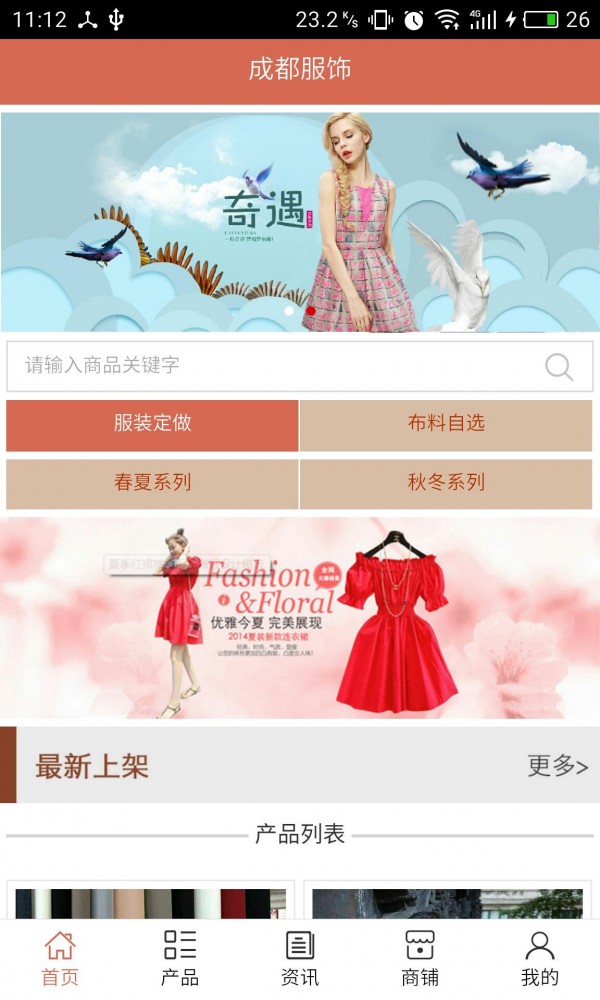The width and height of the screenshot is (600, 1000).
Task: Open the 资讯 tab
Action: point(300,958)
